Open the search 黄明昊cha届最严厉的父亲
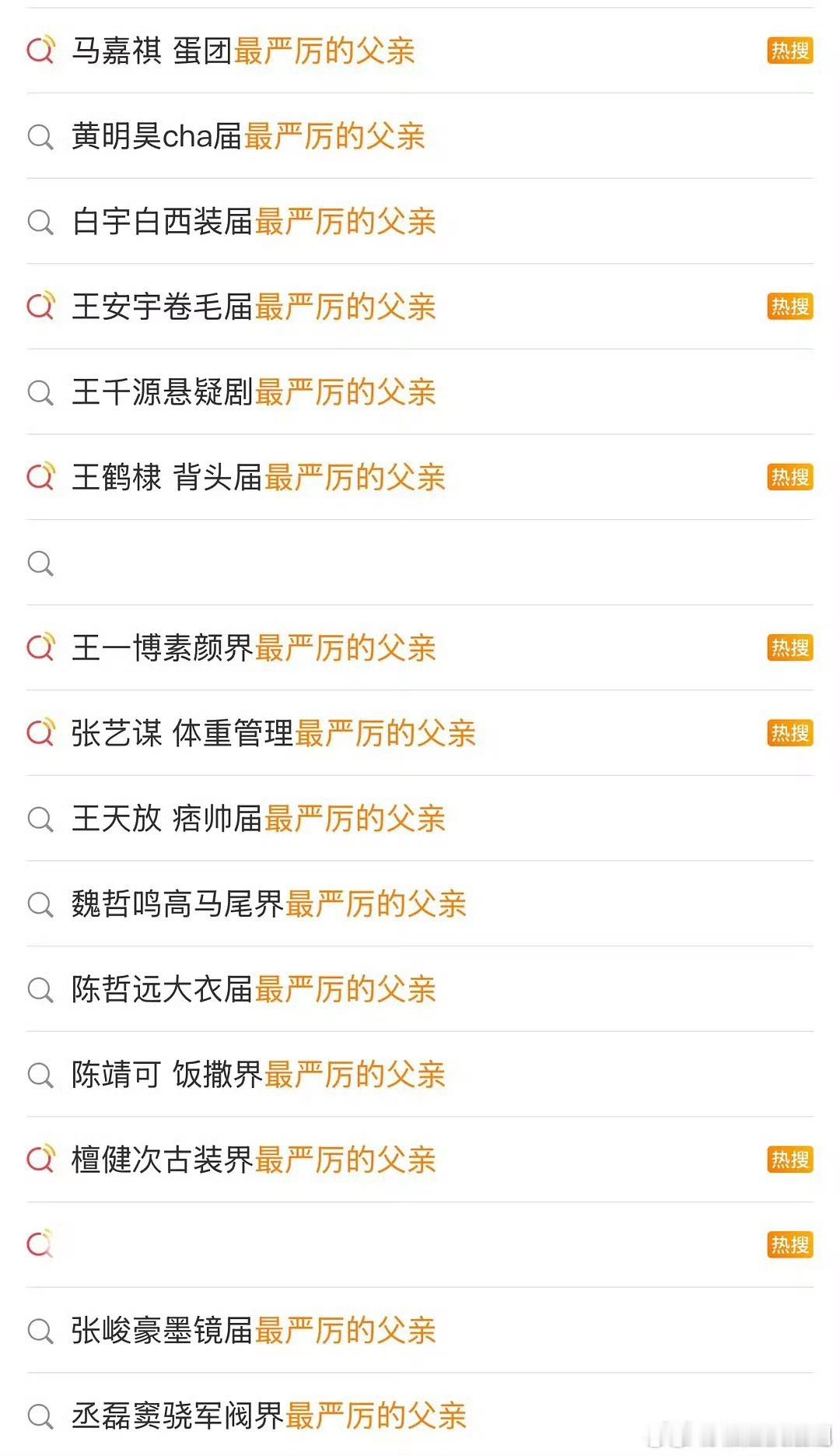 pos(249,137)
